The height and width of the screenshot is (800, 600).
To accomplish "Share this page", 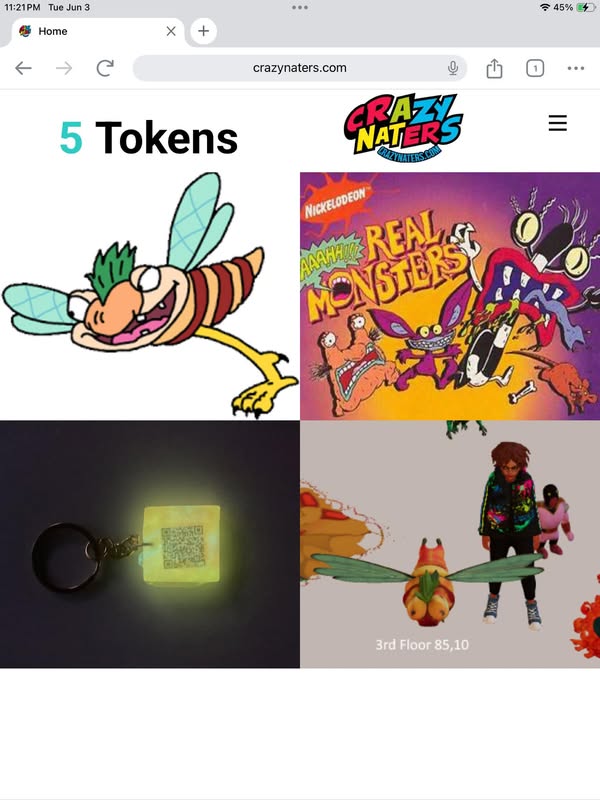I will (494, 68).
